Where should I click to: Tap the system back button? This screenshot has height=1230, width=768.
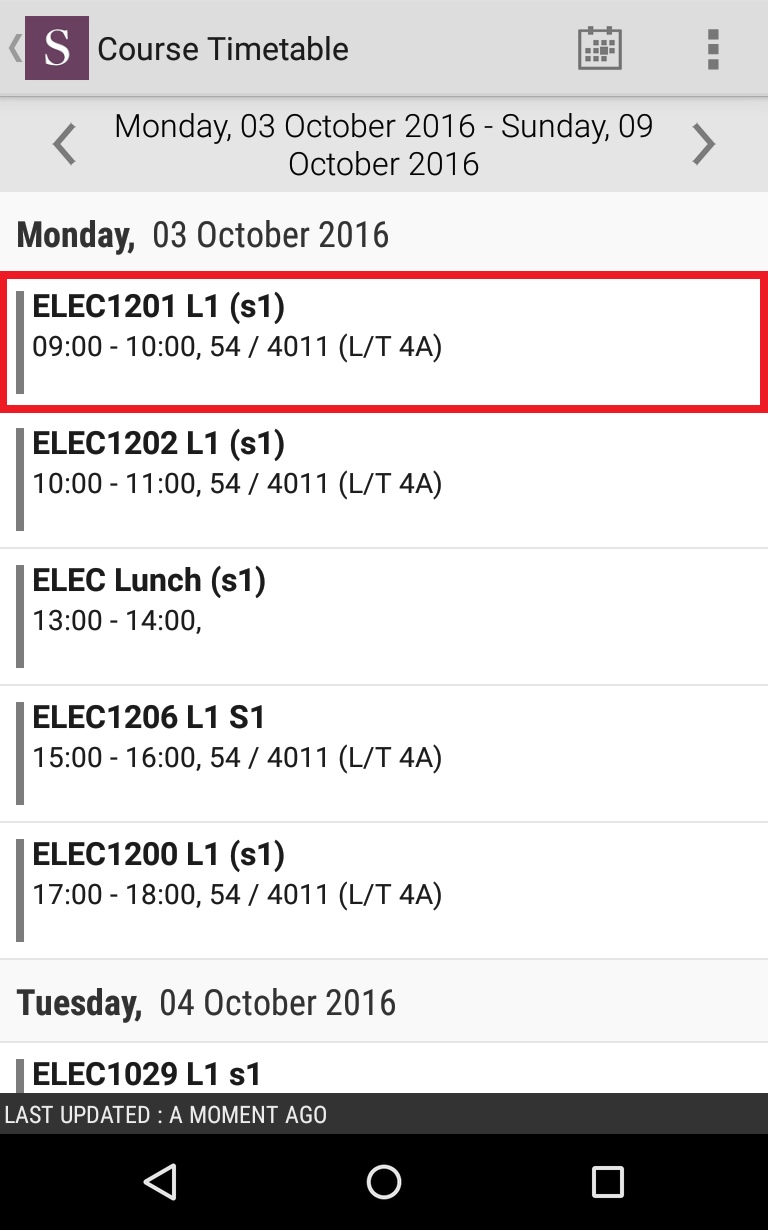(160, 1182)
